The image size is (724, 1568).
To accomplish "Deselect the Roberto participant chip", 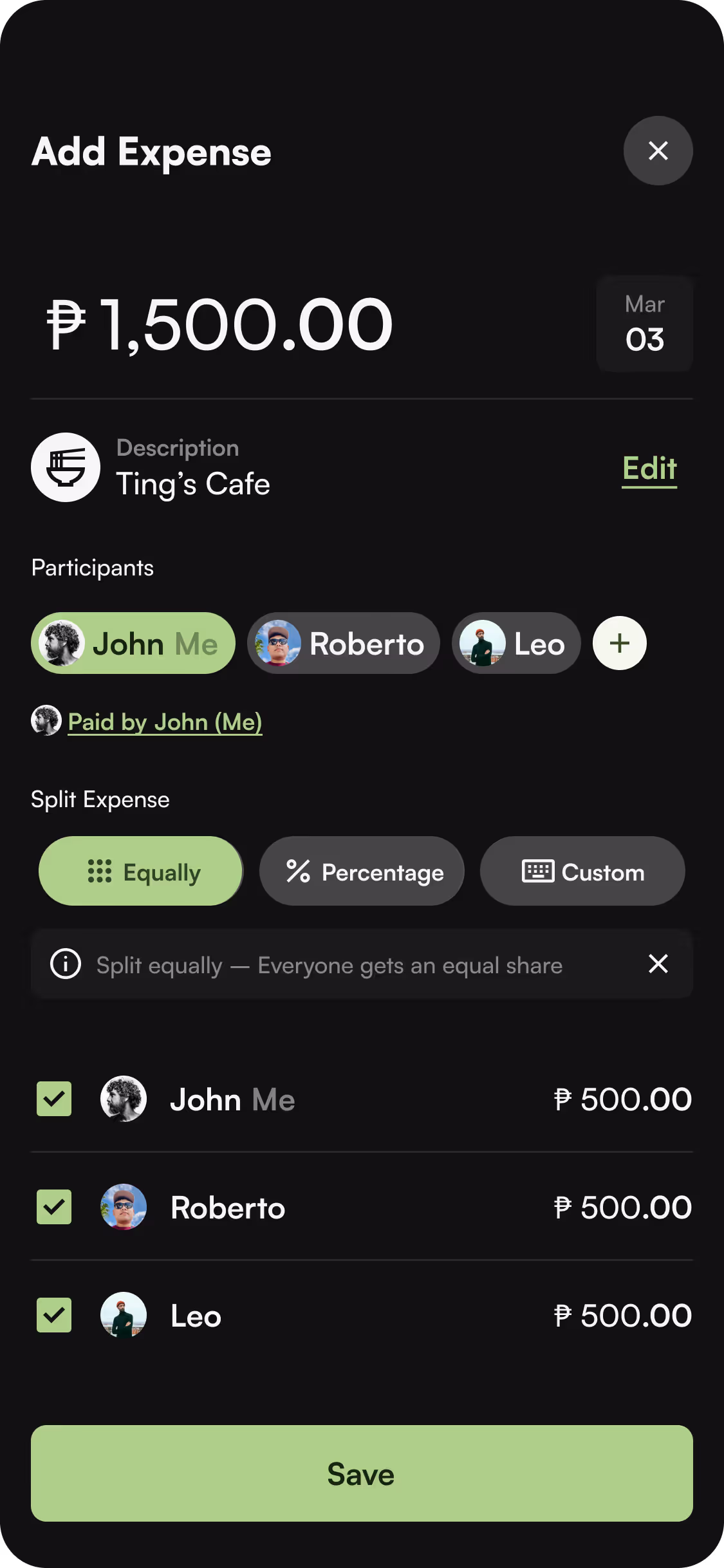I will coord(343,642).
